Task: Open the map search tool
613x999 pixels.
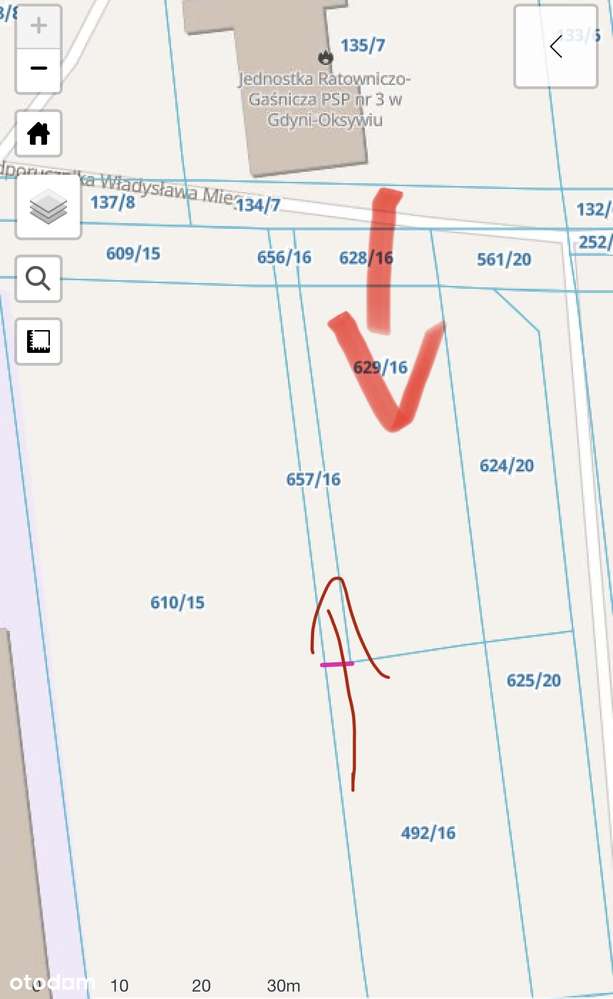Action: (x=39, y=279)
